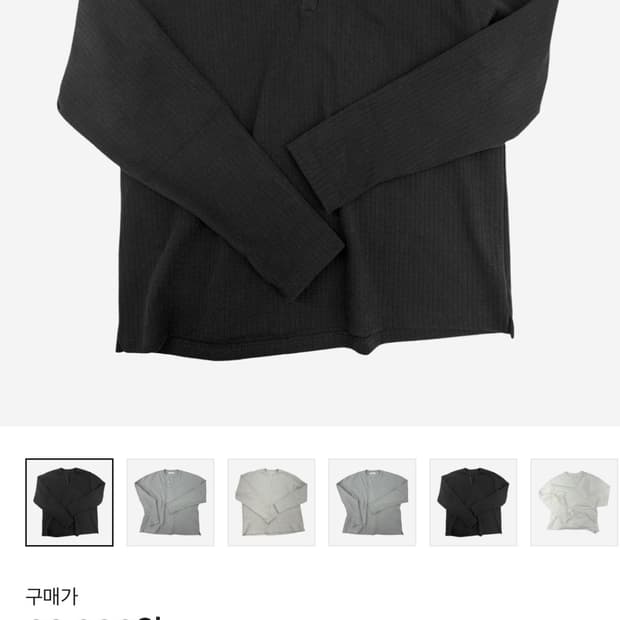View the second thumbnail, a gray shirt
The height and width of the screenshot is (620, 620).
[x=170, y=502]
